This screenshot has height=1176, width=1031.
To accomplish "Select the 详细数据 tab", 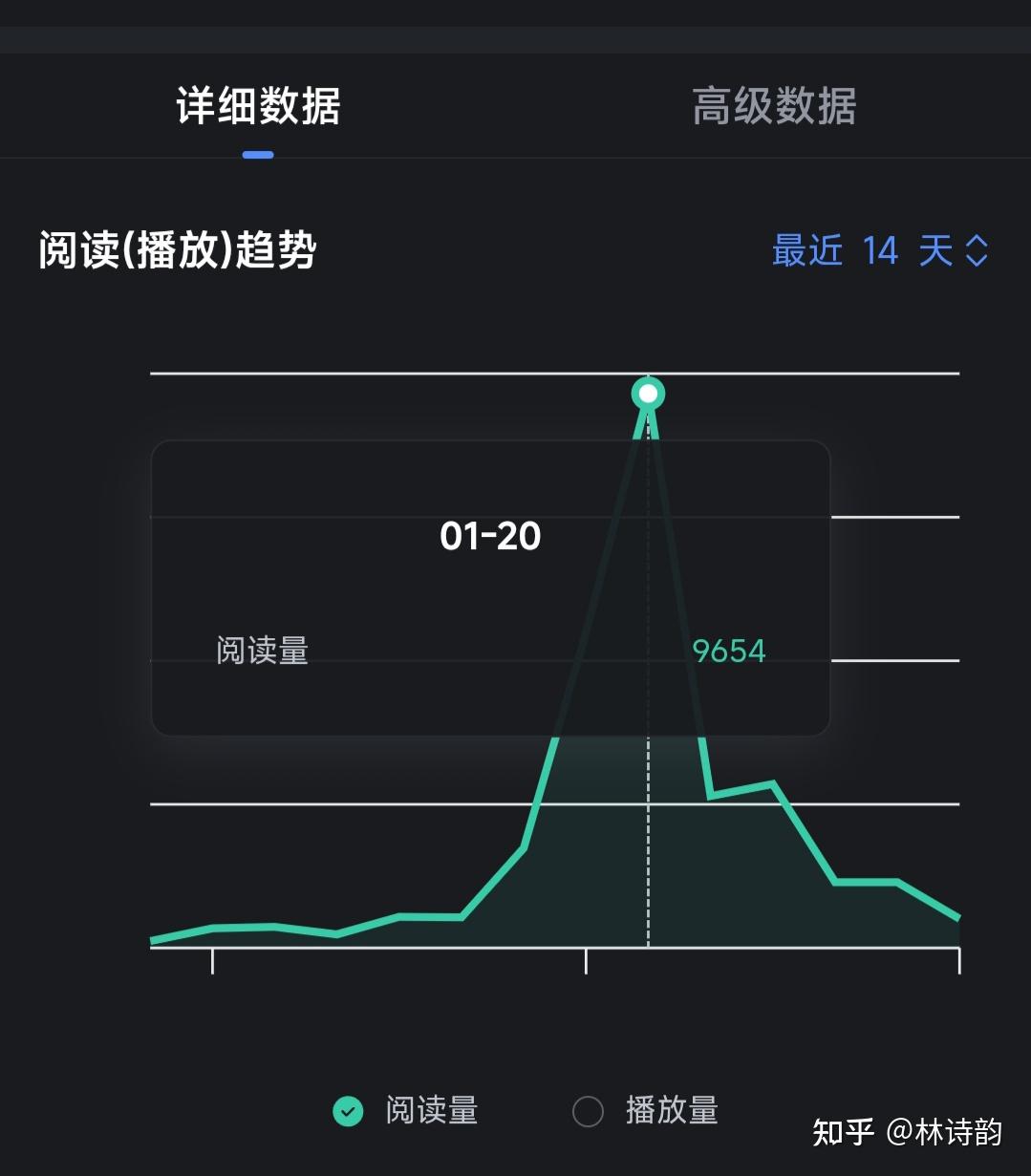I will click(258, 106).
